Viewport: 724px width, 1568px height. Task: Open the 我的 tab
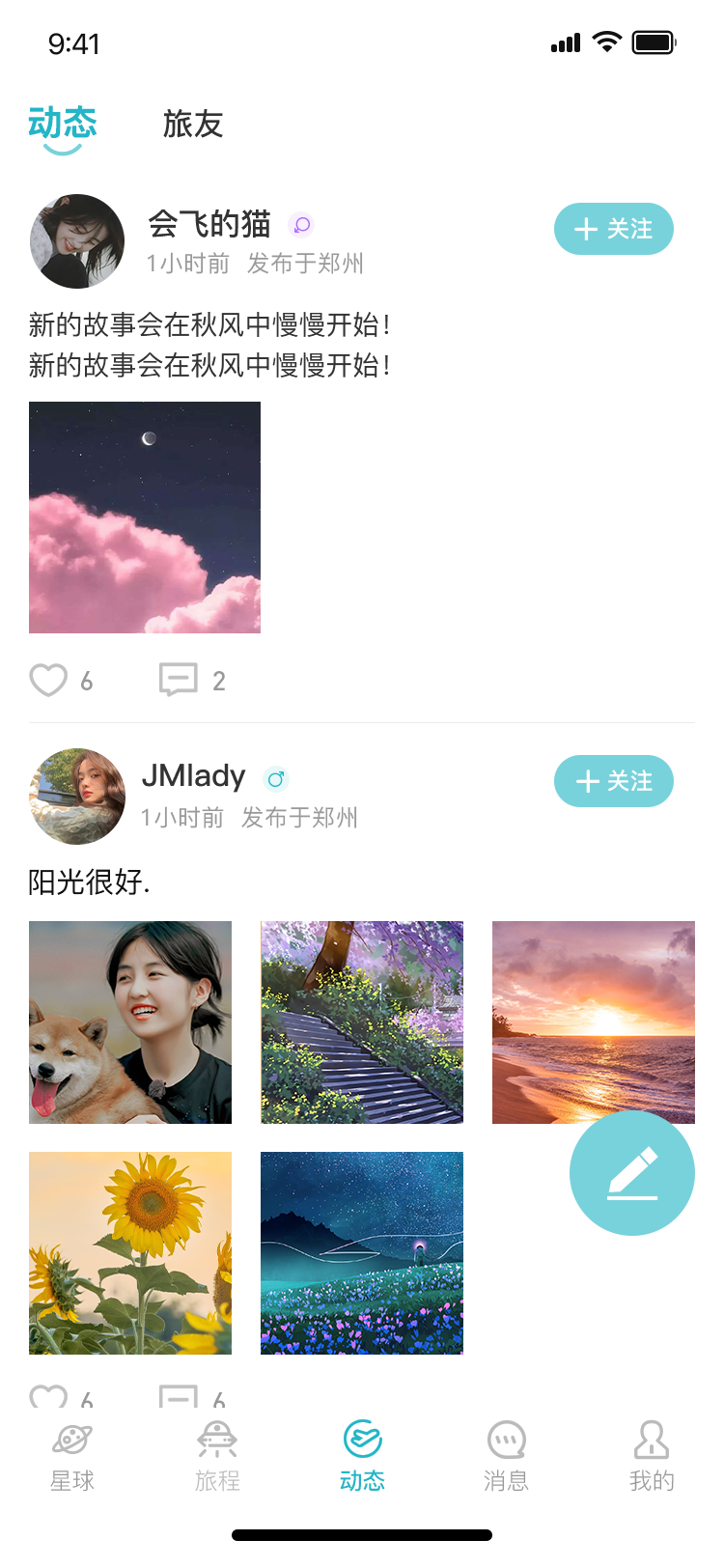[x=652, y=1456]
